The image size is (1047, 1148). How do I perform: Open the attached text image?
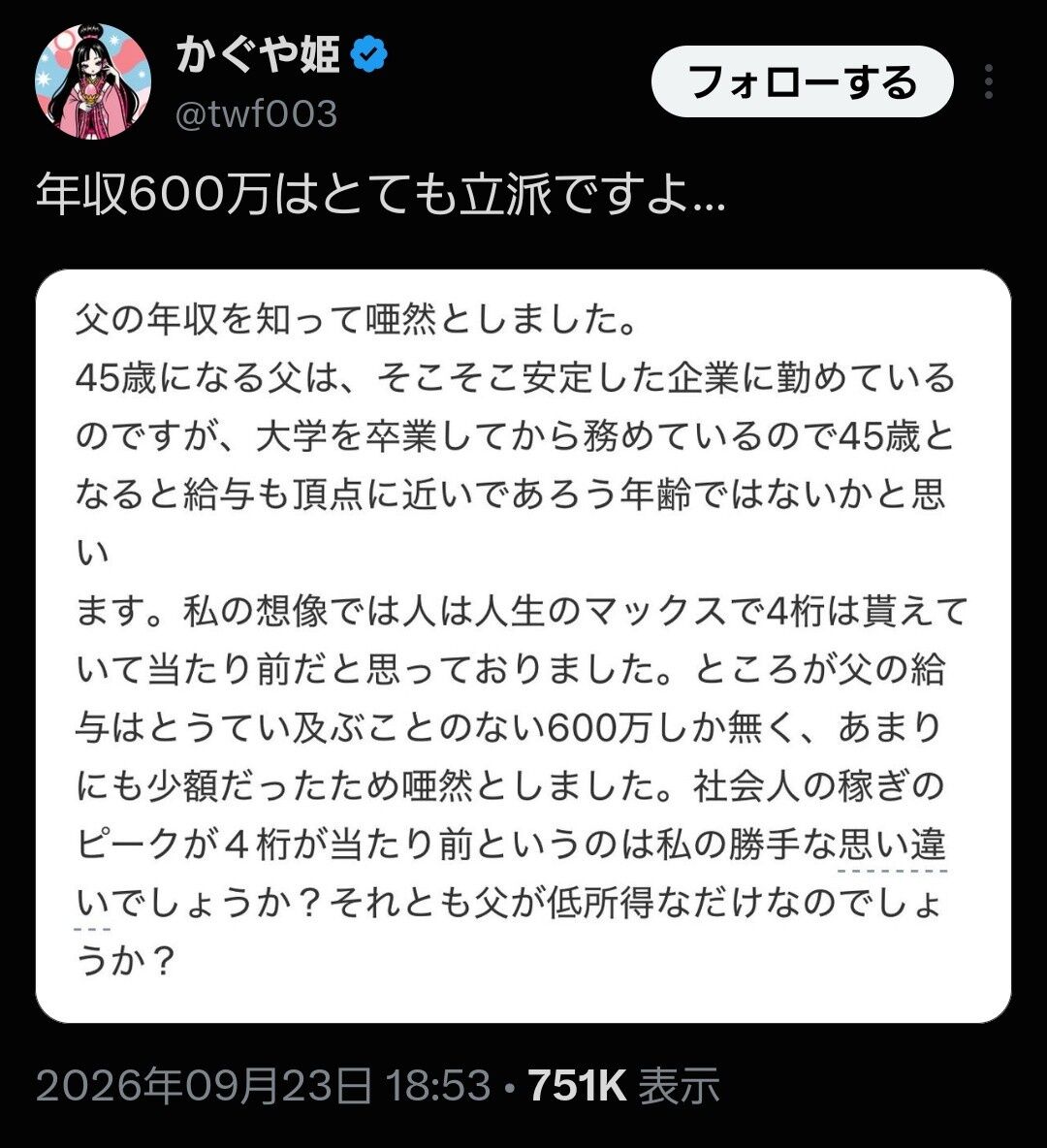(x=523, y=646)
